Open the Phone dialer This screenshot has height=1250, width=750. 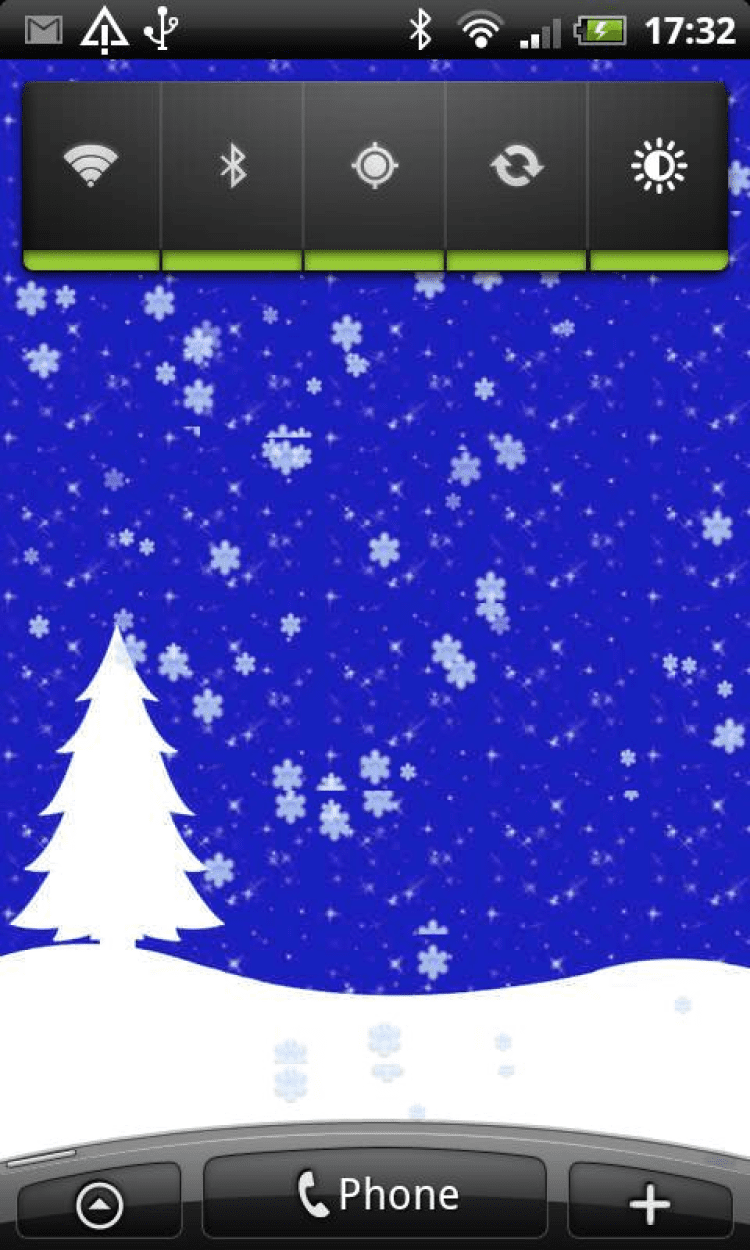376,1195
